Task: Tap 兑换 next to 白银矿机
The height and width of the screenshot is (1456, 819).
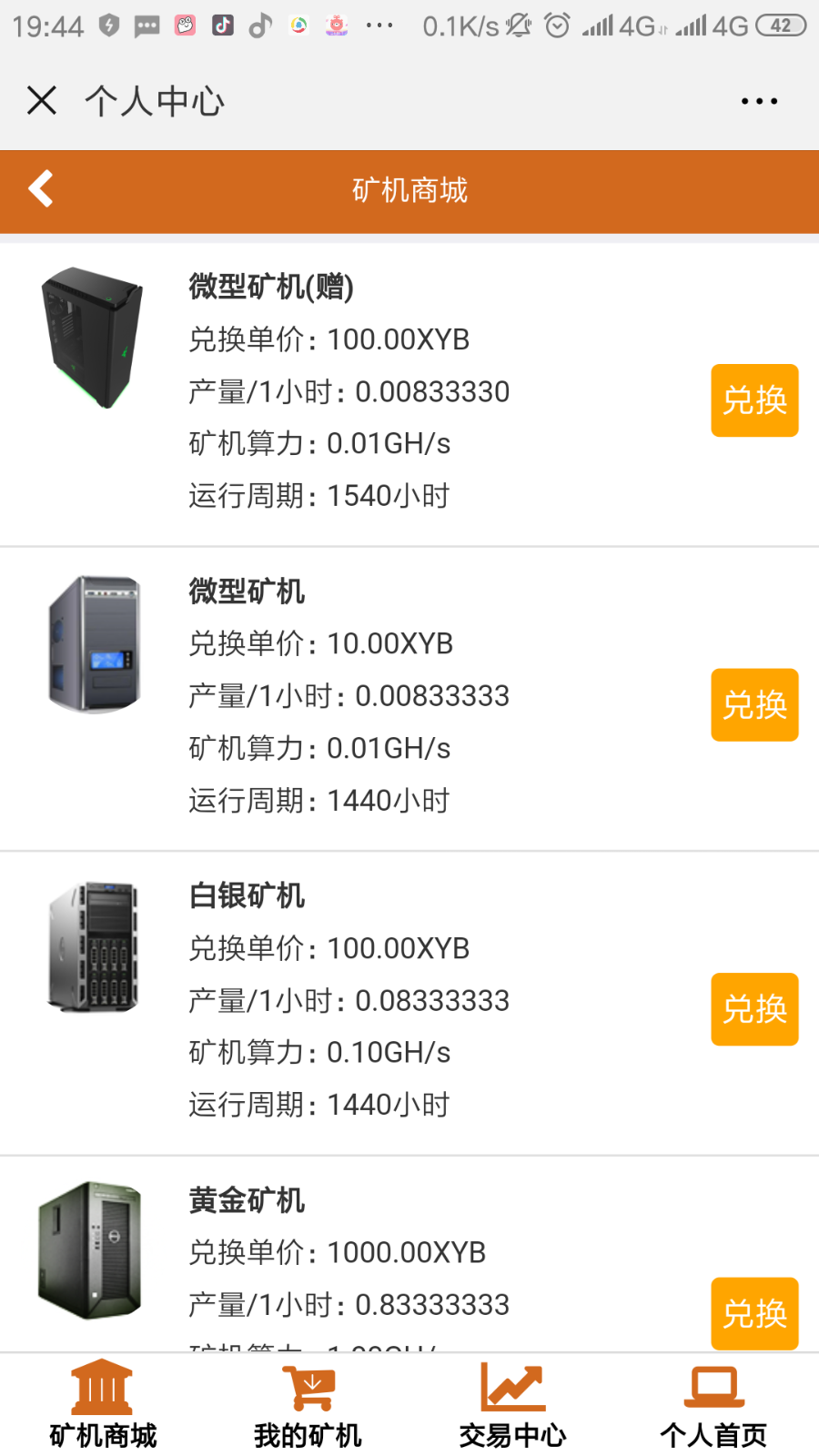Action: 754,1009
